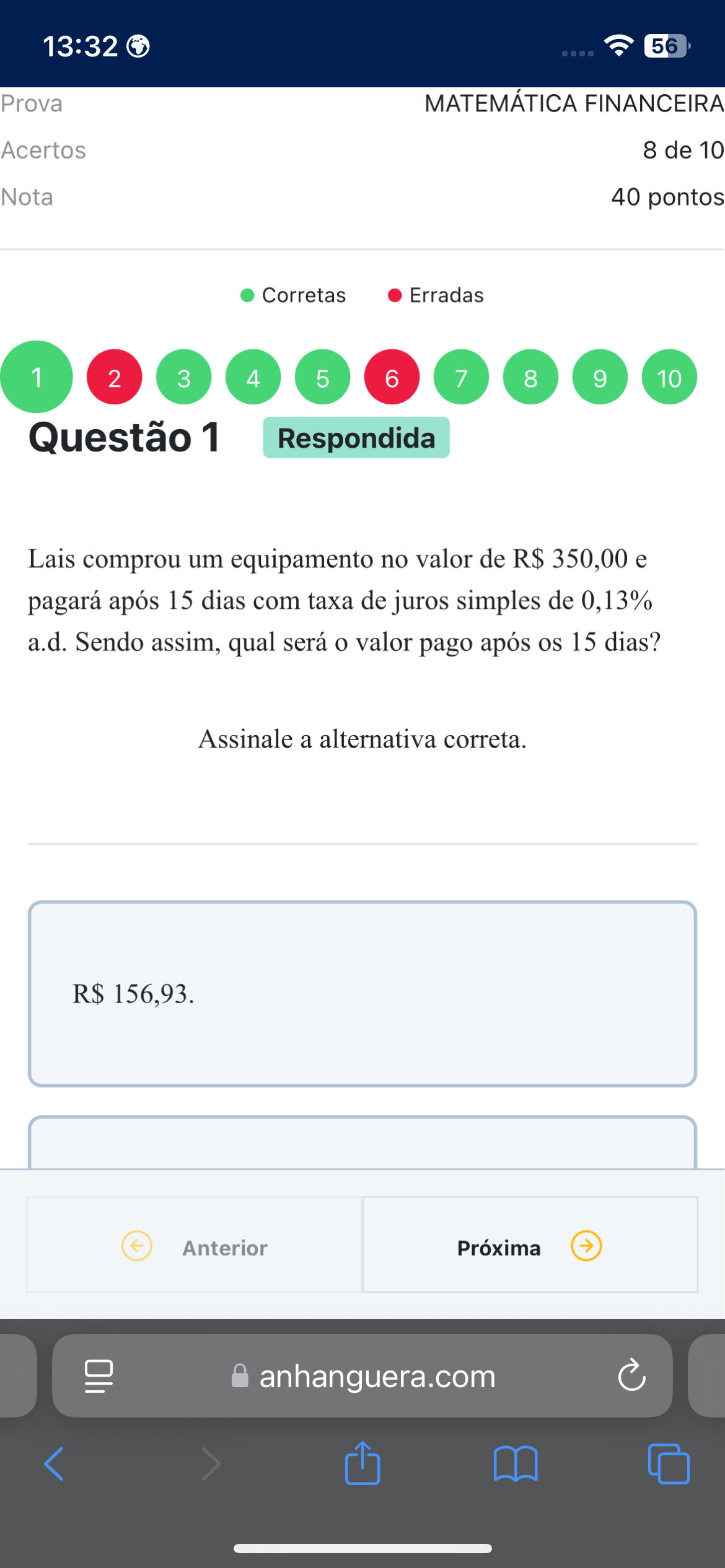Open question 4
The height and width of the screenshot is (1568, 725).
(x=253, y=377)
